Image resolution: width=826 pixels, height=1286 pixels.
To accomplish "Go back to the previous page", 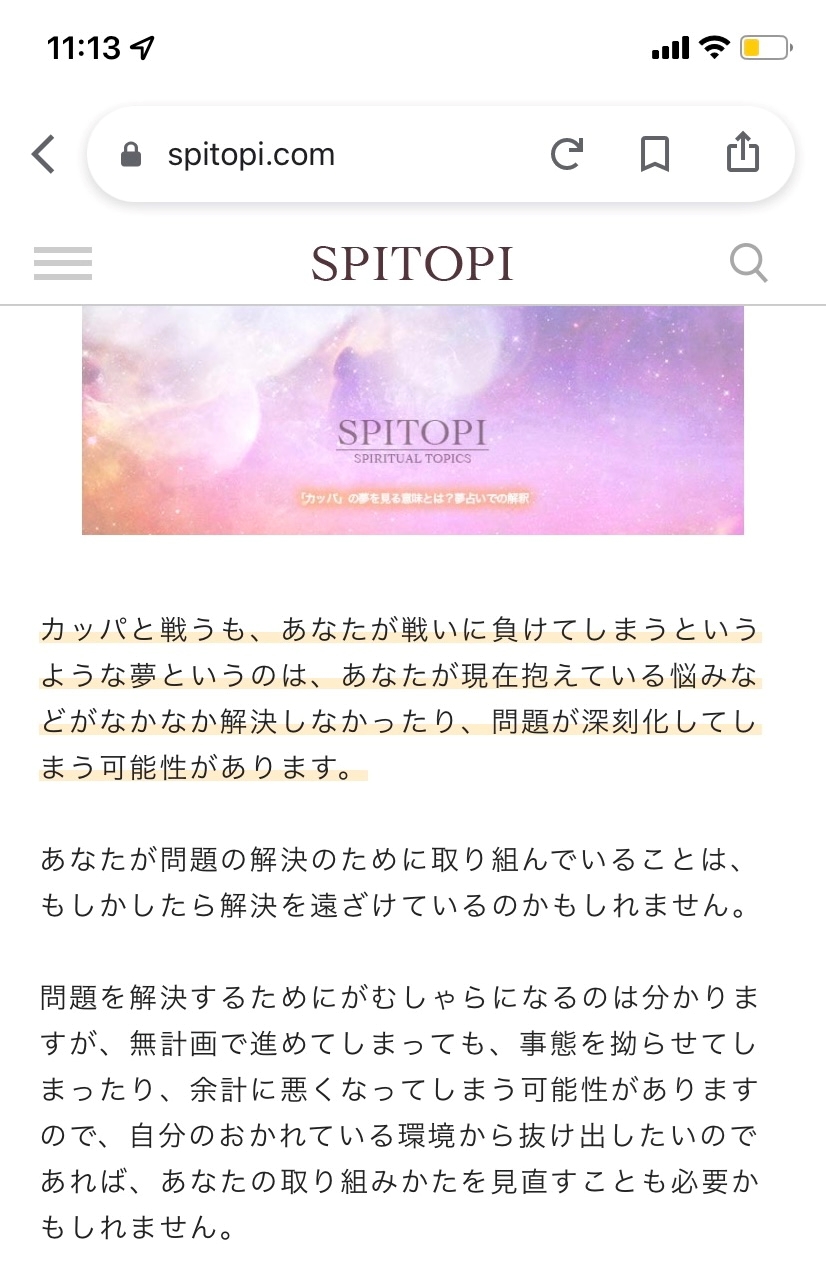I will (x=43, y=155).
